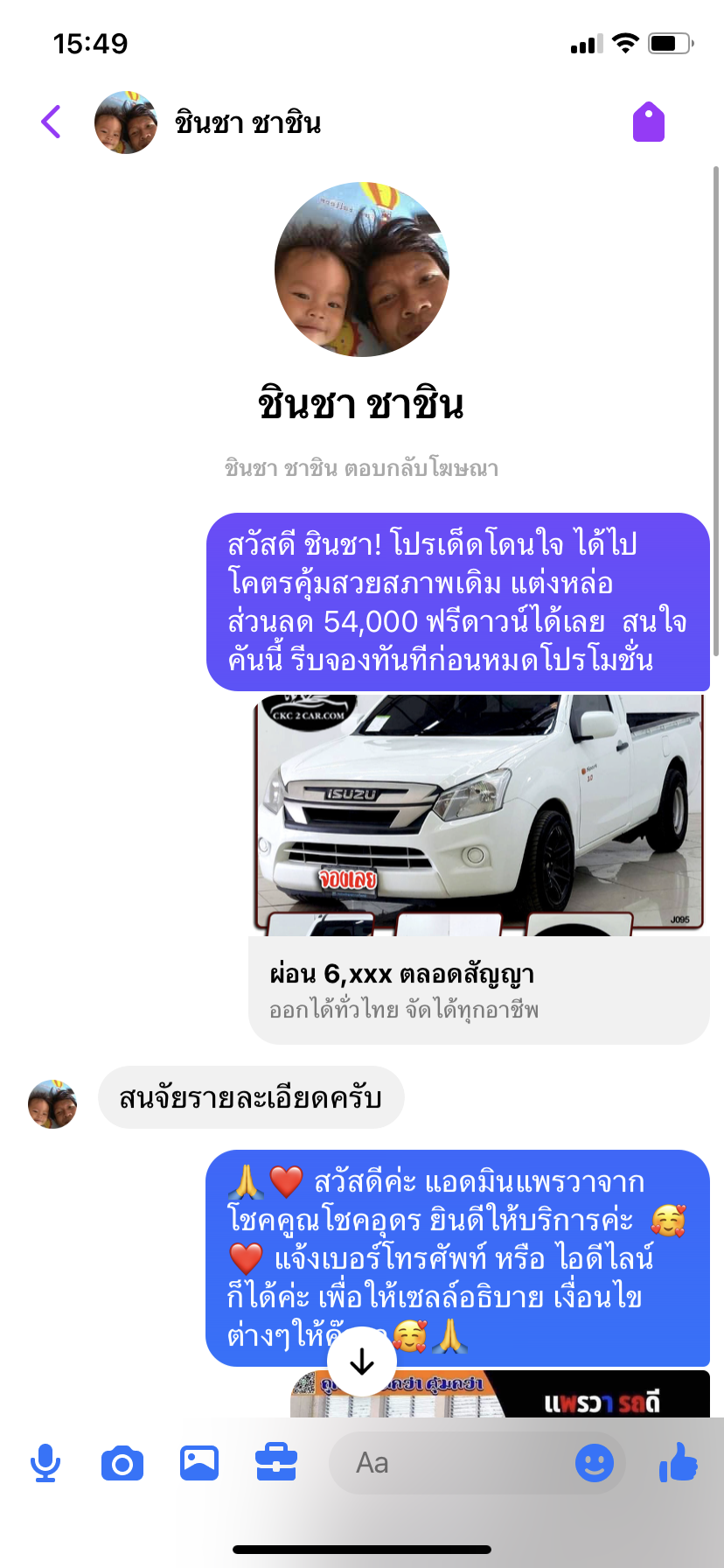
Task: Open the camera to take photo
Action: (x=122, y=1463)
